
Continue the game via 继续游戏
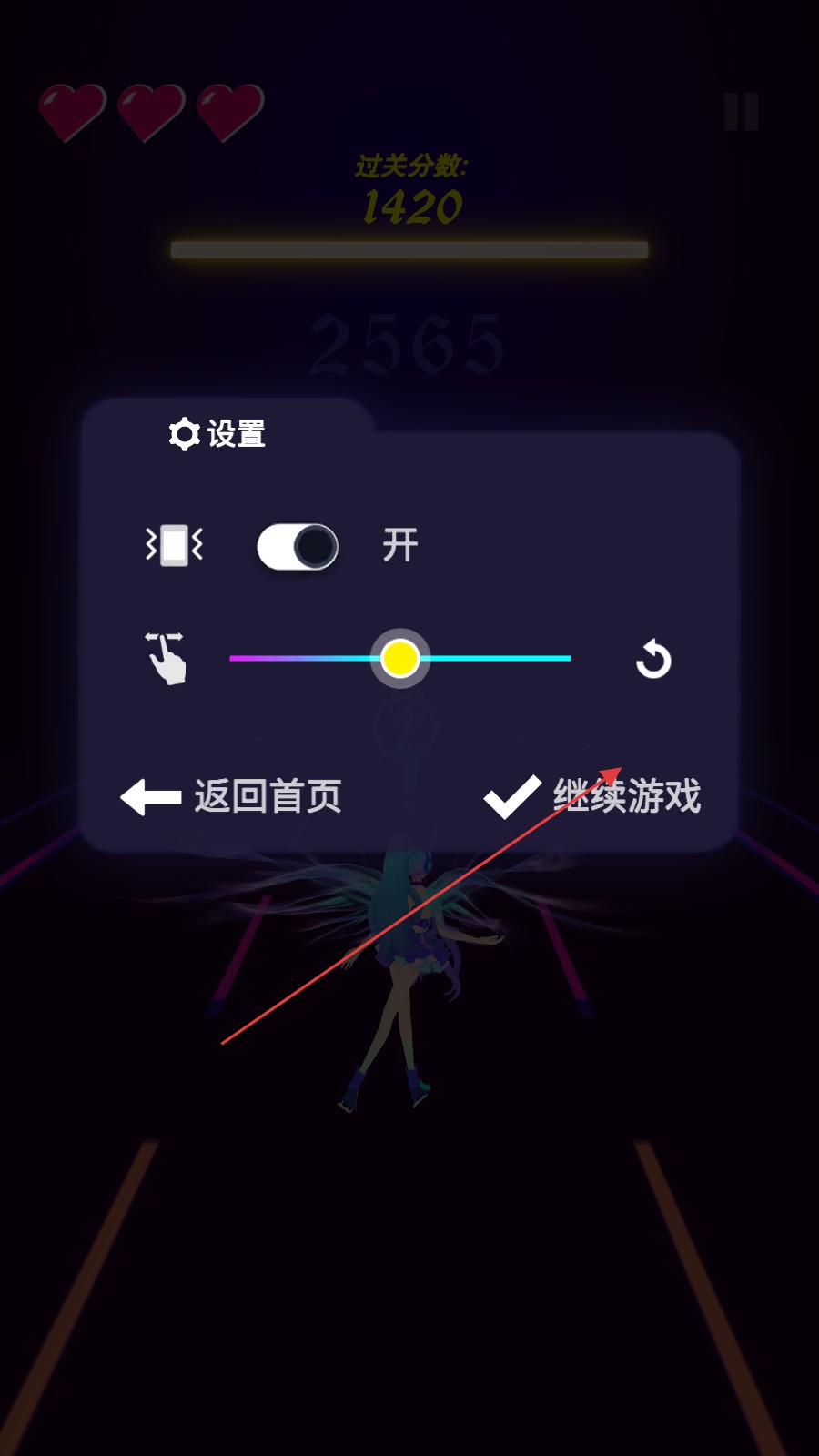pos(593,796)
